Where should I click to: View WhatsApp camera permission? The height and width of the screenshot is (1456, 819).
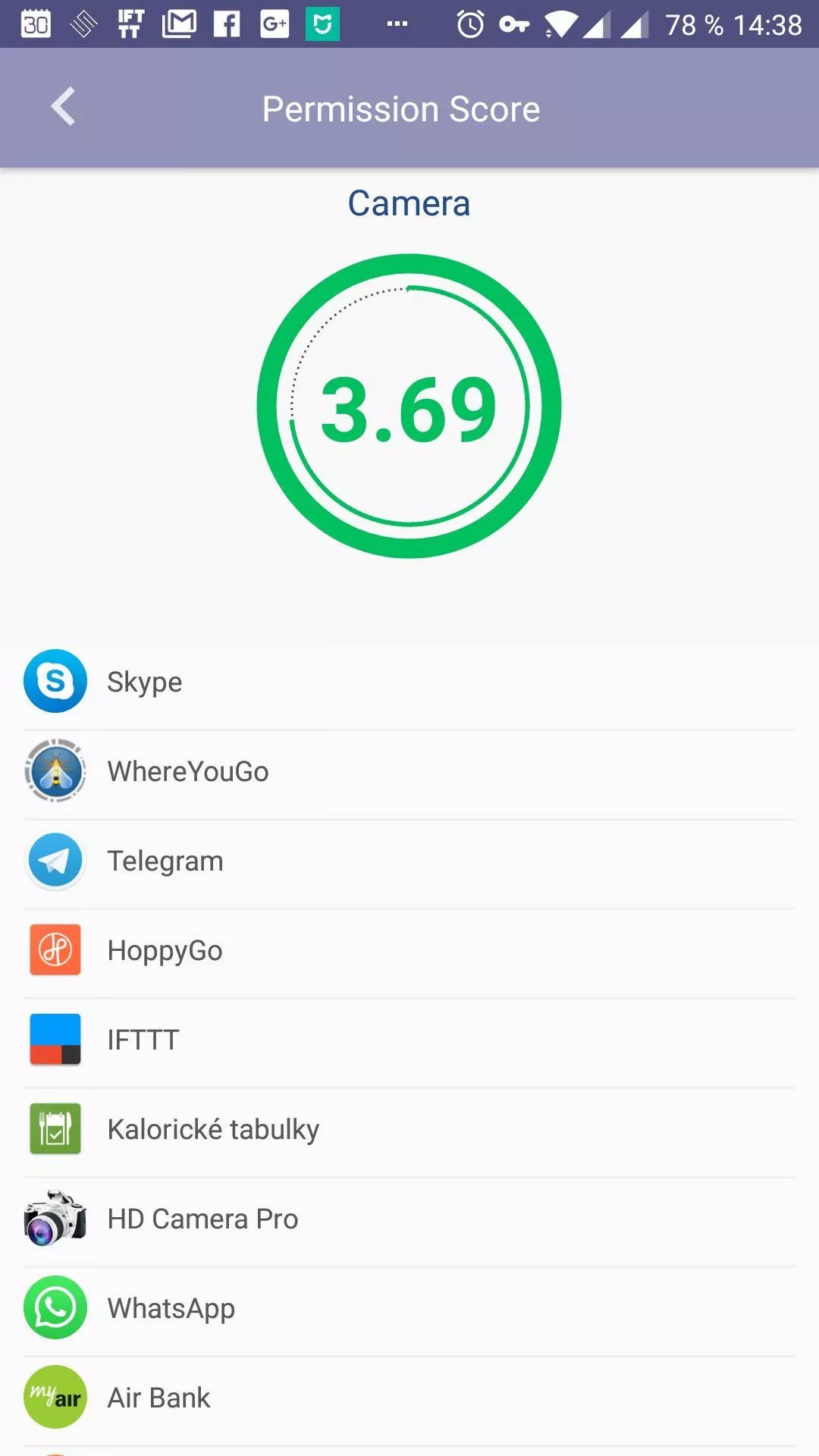click(409, 1309)
